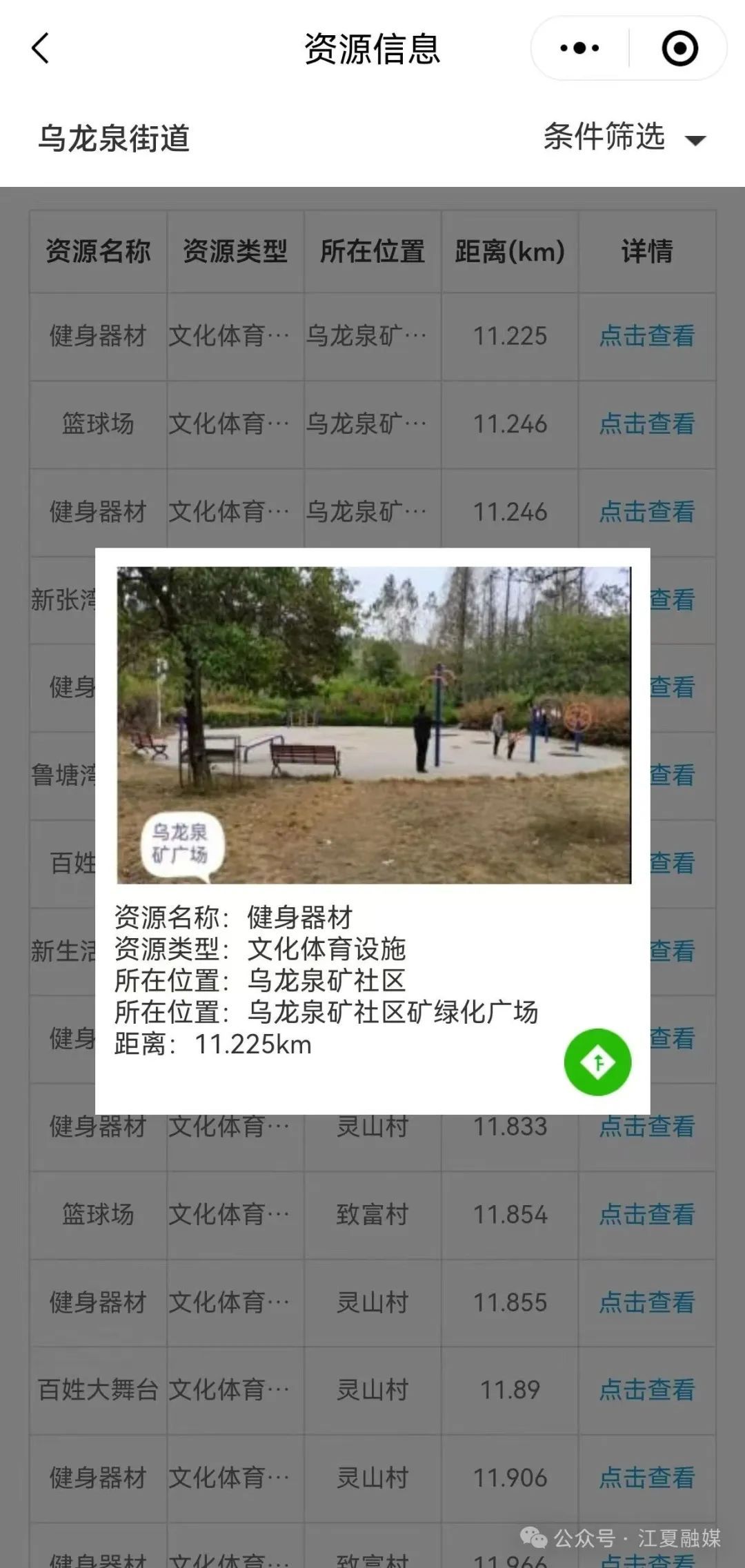View details for the 11.225 km 健身器材 row
Viewport: 745px width, 1568px height.
point(646,336)
